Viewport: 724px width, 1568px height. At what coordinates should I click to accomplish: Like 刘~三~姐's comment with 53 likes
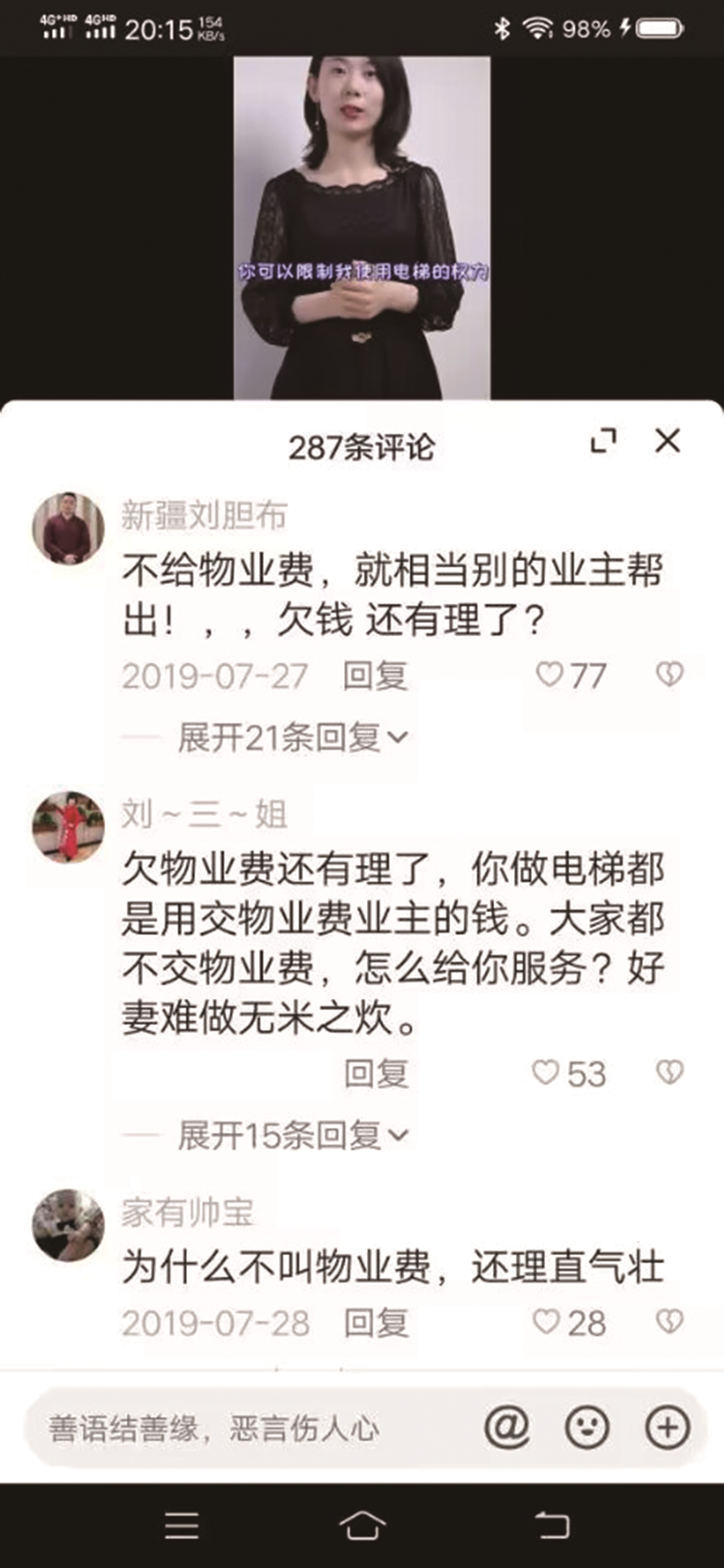pos(546,1073)
